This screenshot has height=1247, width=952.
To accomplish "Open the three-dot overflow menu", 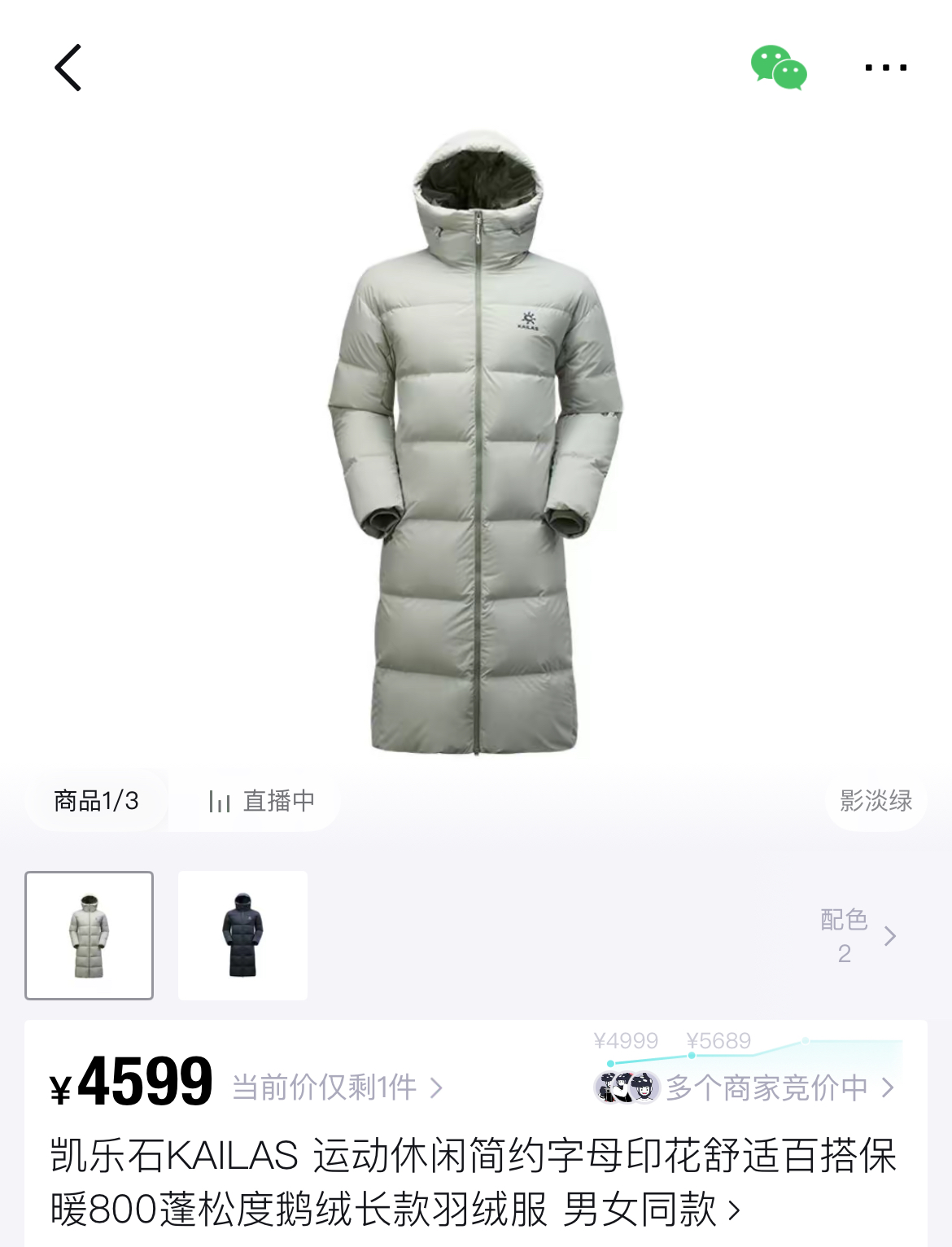I will (x=885, y=68).
